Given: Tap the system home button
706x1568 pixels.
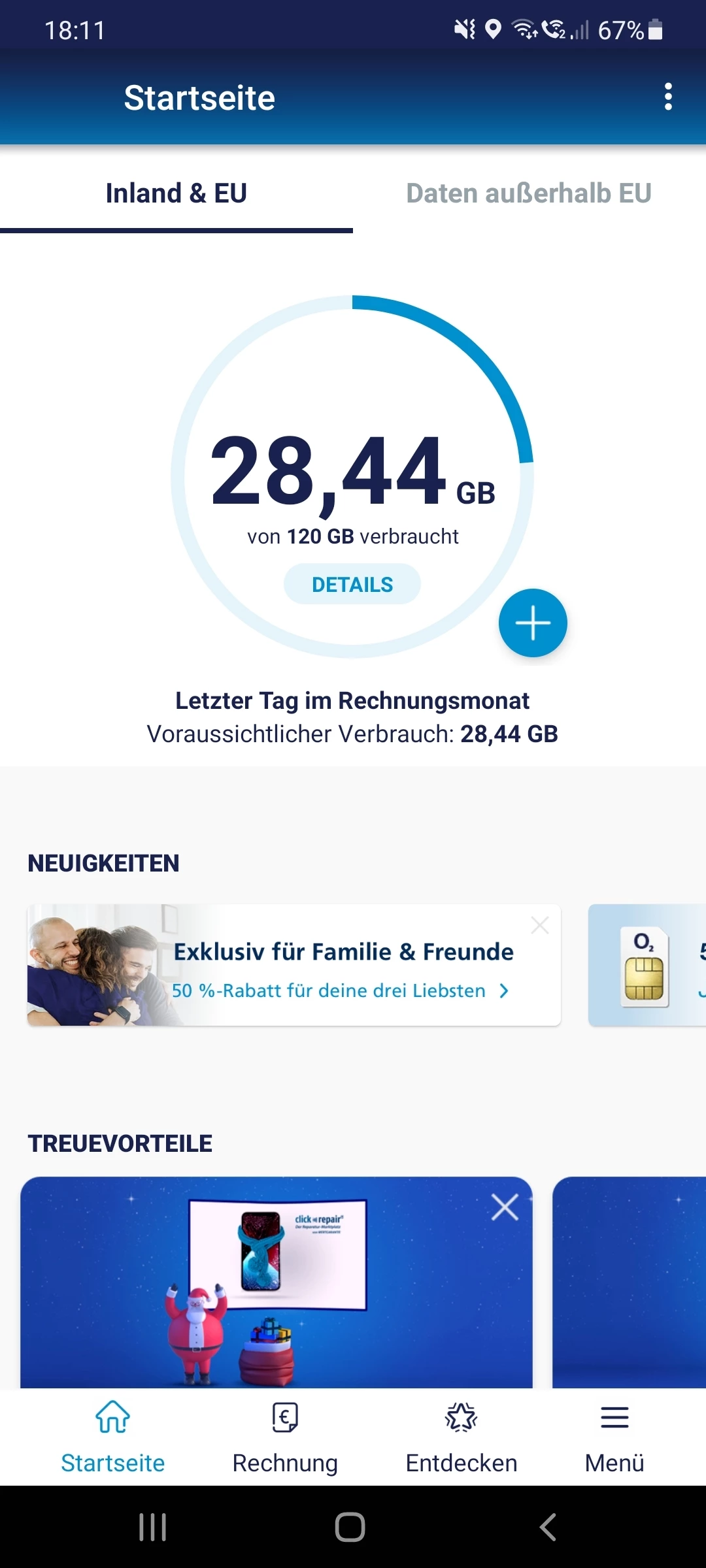Looking at the screenshot, I should [x=350, y=1527].
